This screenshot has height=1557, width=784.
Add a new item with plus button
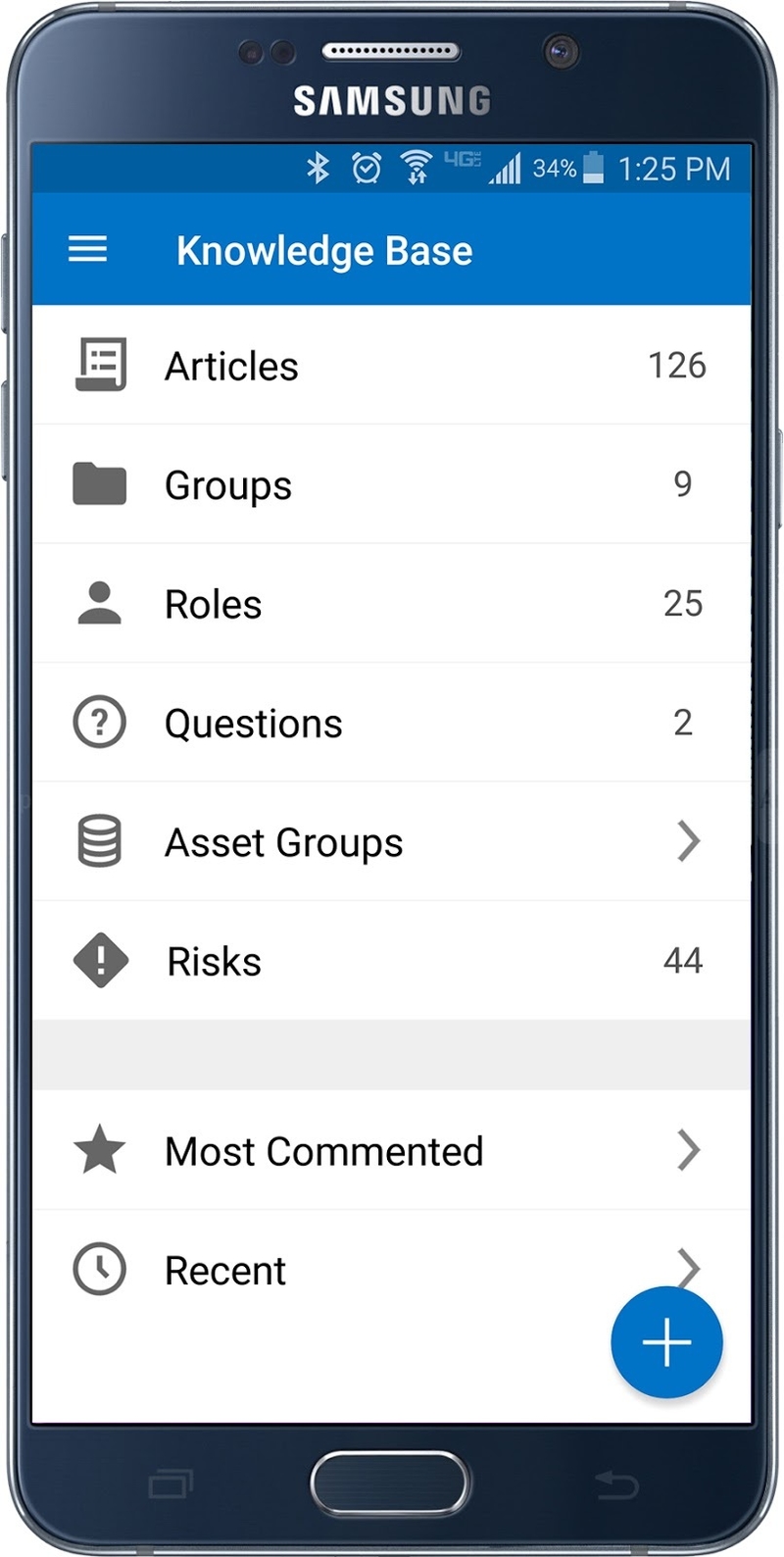[x=666, y=1342]
